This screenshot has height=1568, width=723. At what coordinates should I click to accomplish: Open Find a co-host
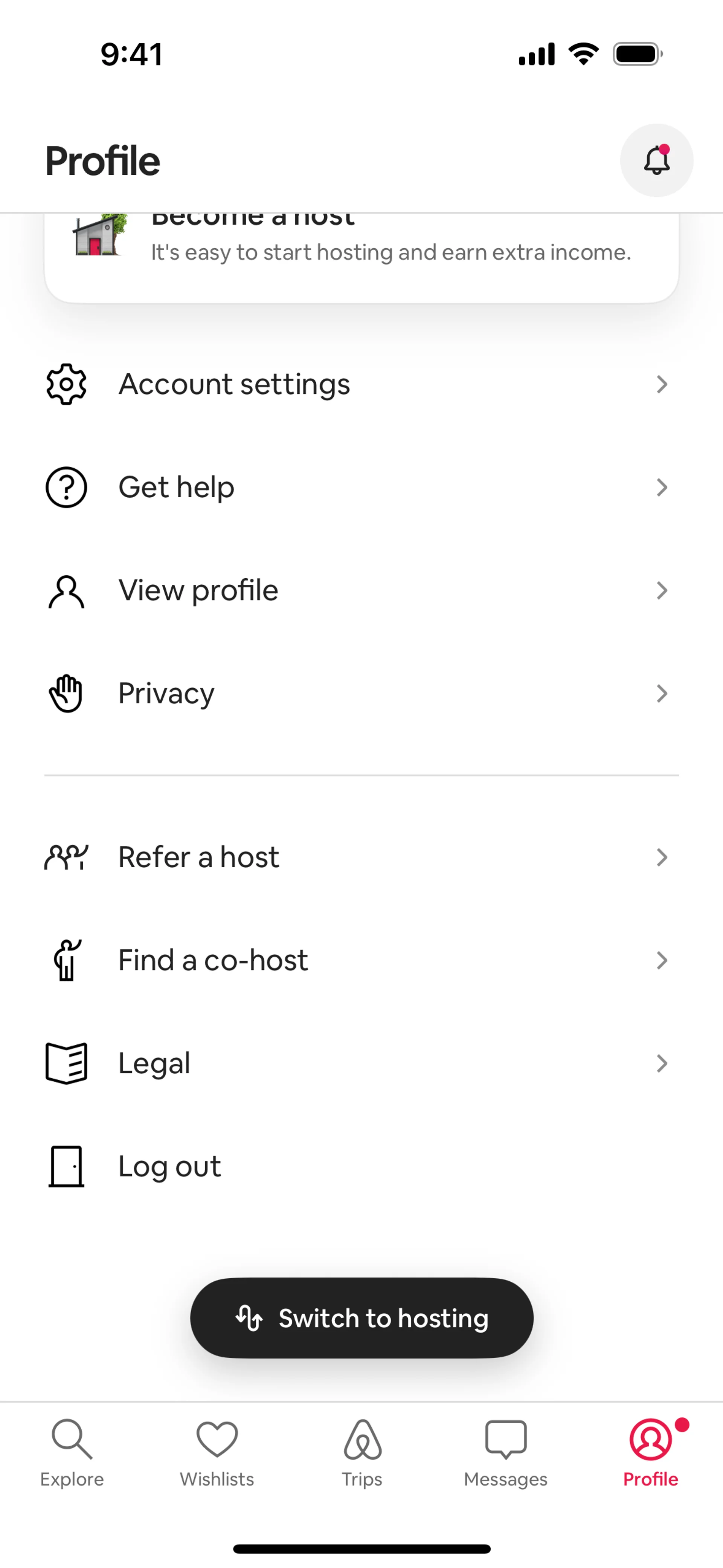(x=361, y=960)
